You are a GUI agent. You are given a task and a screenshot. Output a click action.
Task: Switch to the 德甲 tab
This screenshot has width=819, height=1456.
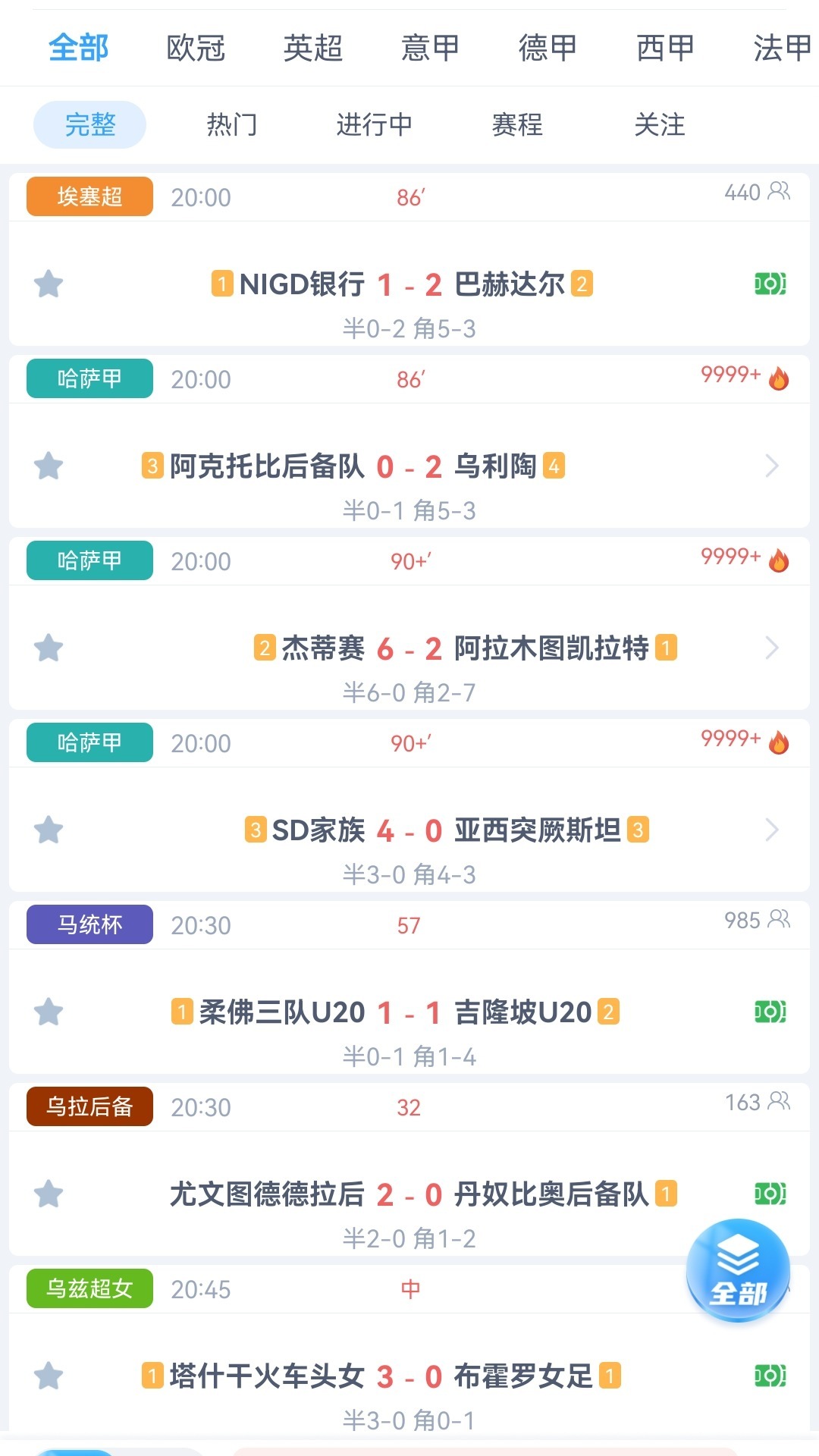tap(548, 48)
